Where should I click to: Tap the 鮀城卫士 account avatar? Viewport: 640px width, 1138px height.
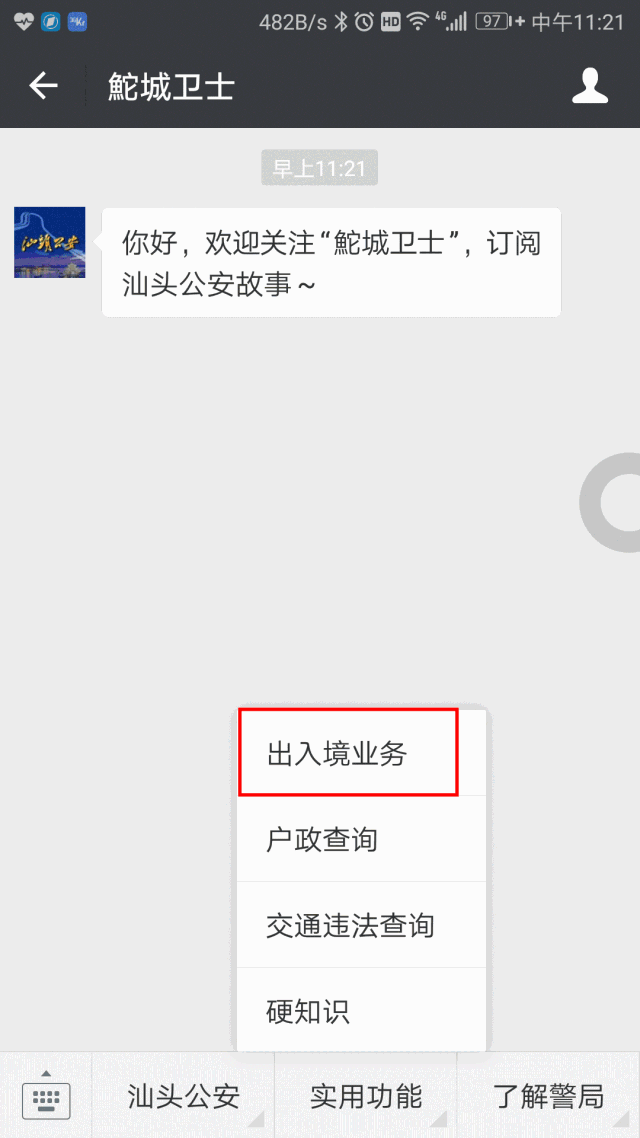pos(50,243)
